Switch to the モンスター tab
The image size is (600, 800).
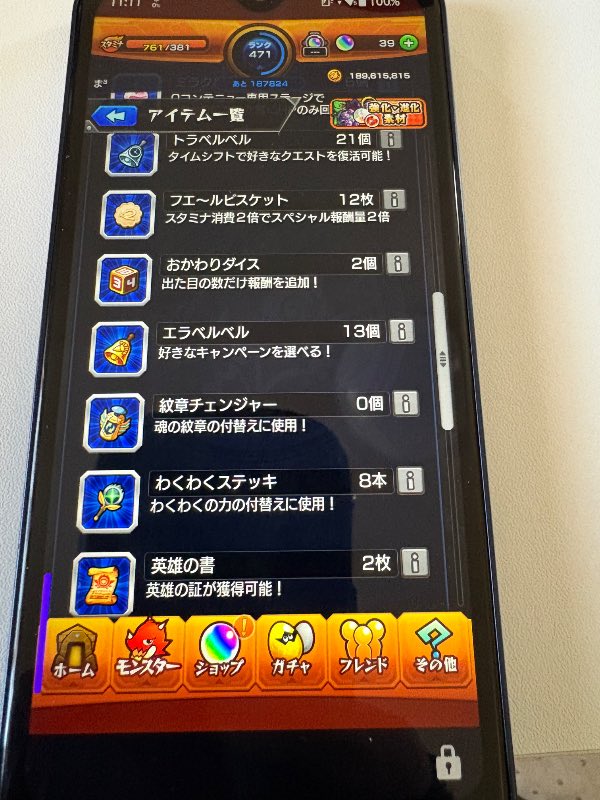[x=147, y=655]
